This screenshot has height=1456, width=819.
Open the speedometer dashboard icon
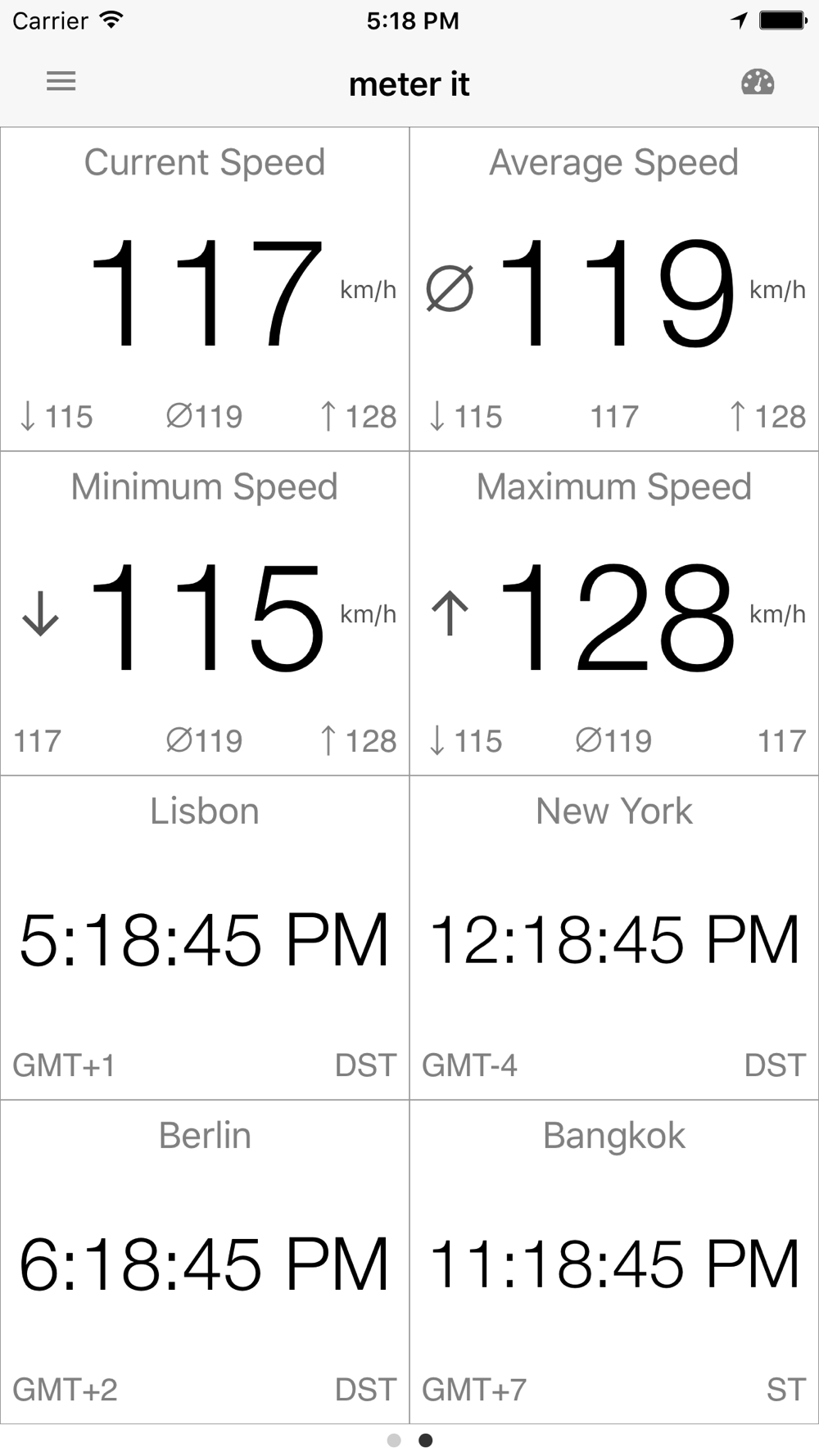758,83
